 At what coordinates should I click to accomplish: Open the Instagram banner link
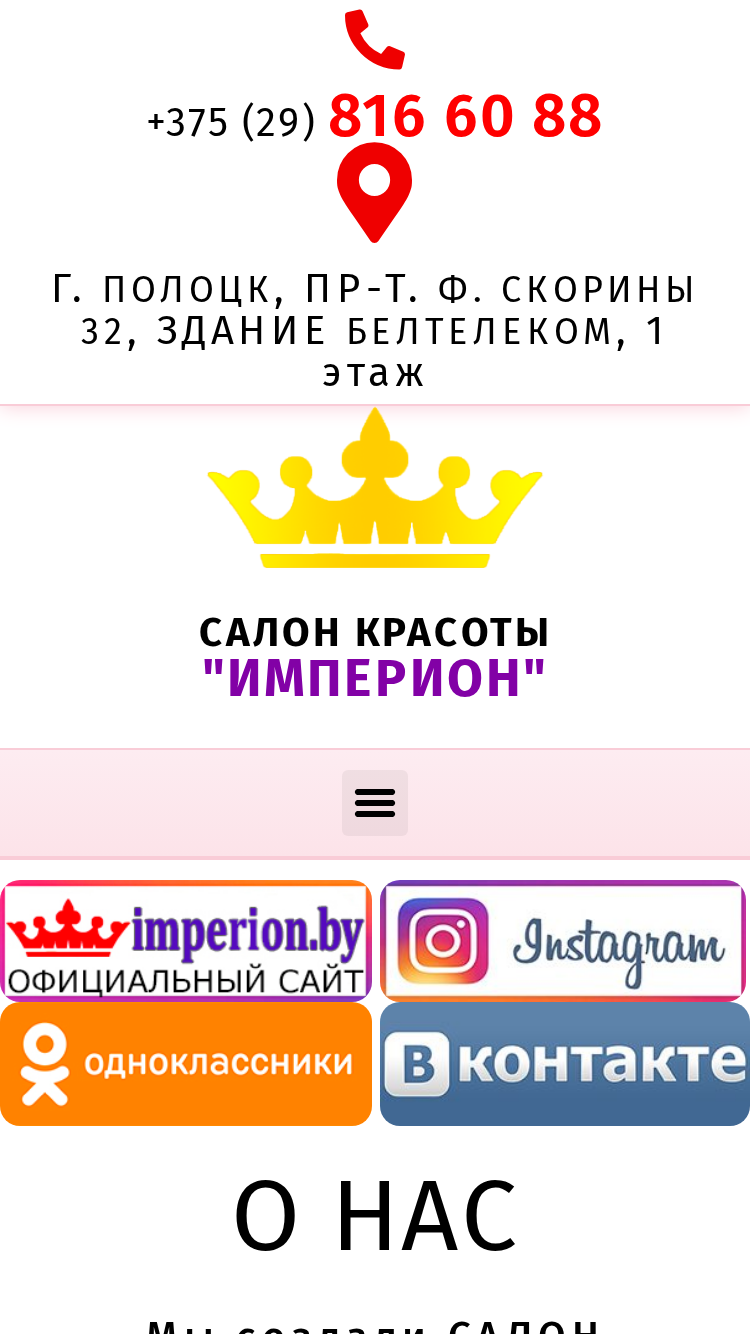563,940
